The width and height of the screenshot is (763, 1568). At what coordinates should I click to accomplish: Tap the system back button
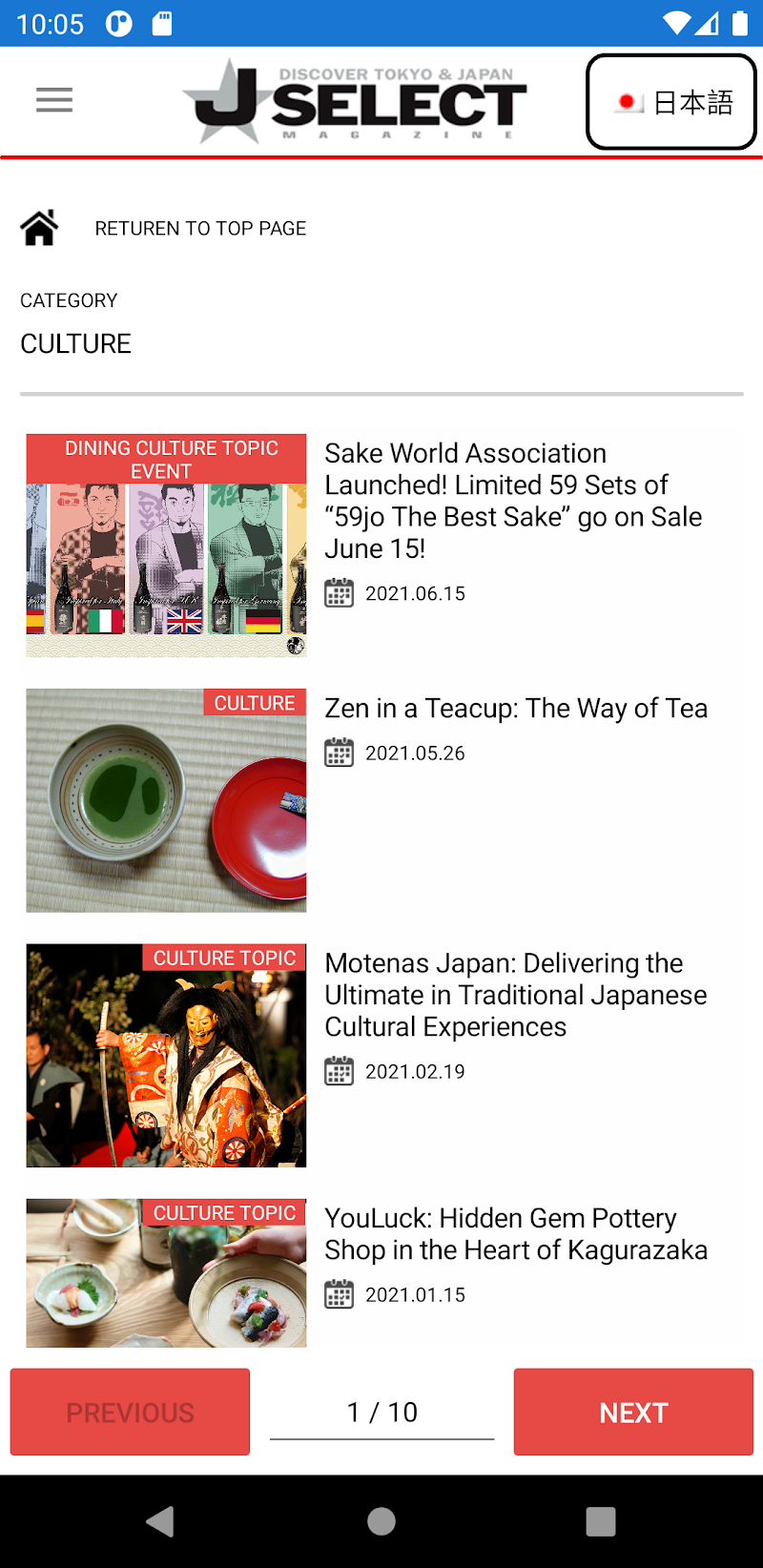pyautogui.click(x=161, y=1521)
